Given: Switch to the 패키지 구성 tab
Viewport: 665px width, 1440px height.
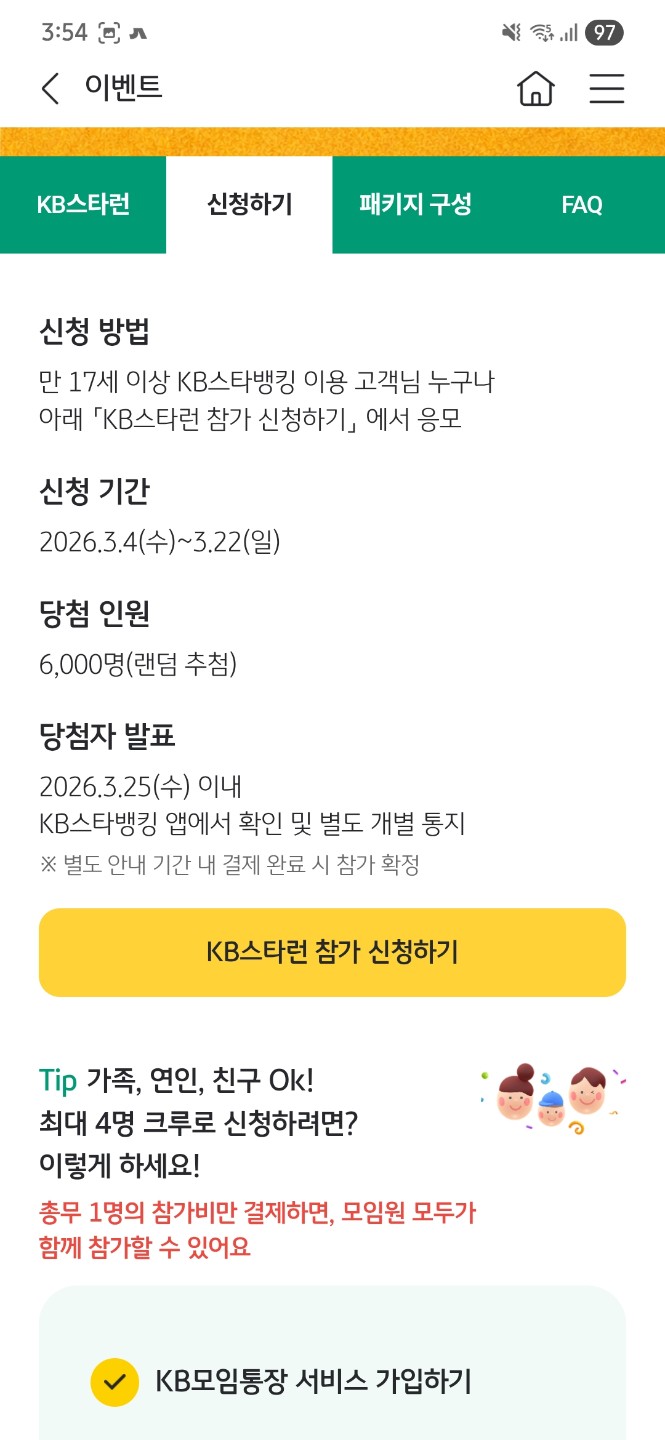Looking at the screenshot, I should click(415, 205).
